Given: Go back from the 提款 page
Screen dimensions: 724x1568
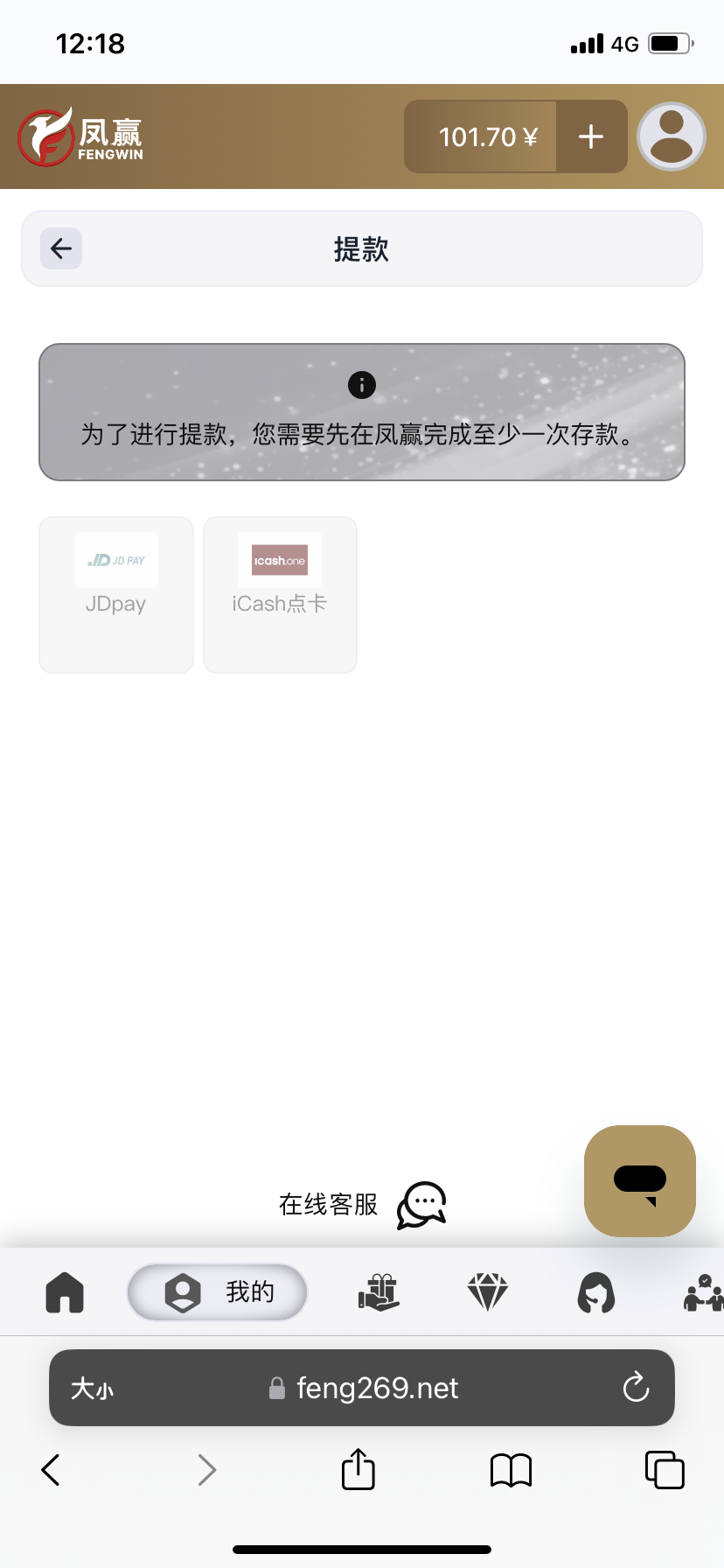Looking at the screenshot, I should [x=61, y=248].
